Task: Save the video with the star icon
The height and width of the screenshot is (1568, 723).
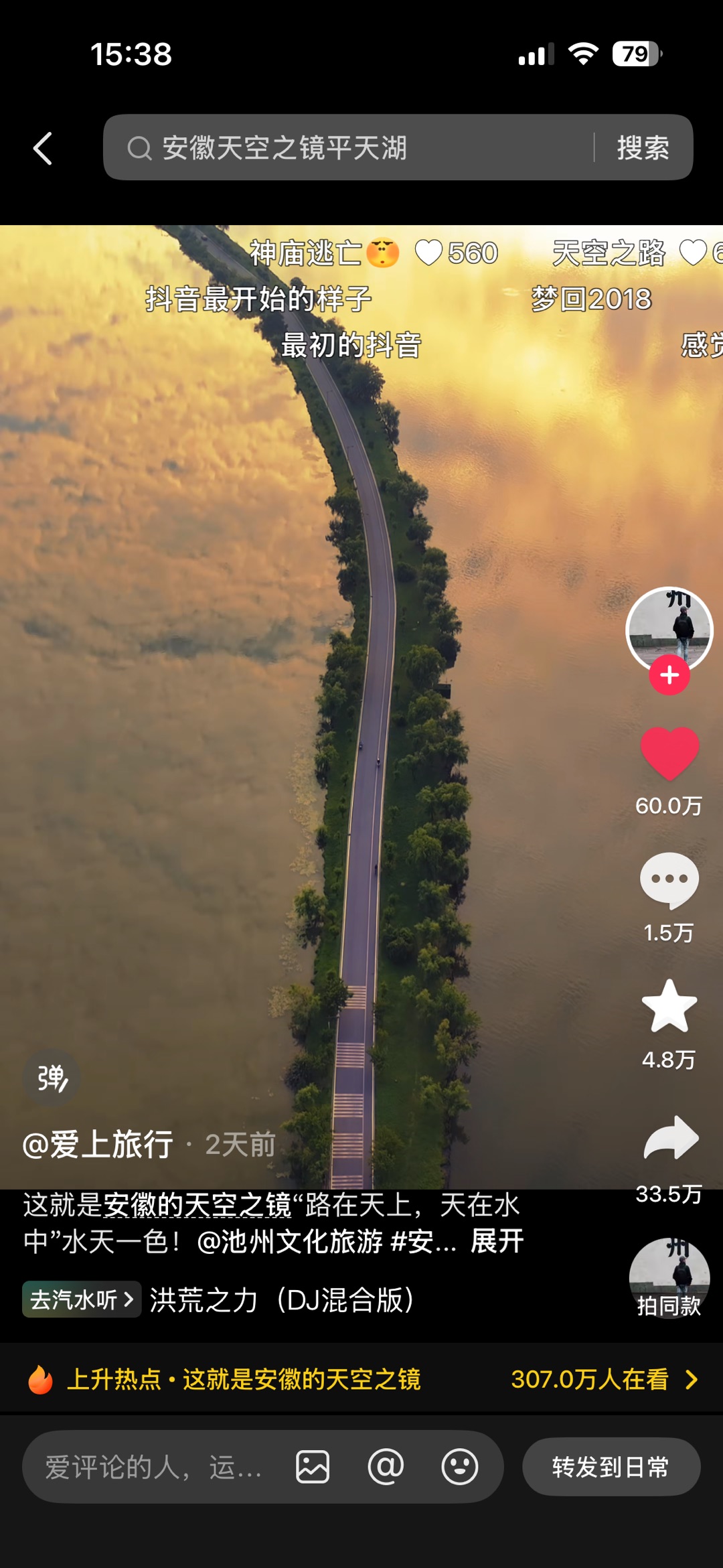Action: (669, 1006)
